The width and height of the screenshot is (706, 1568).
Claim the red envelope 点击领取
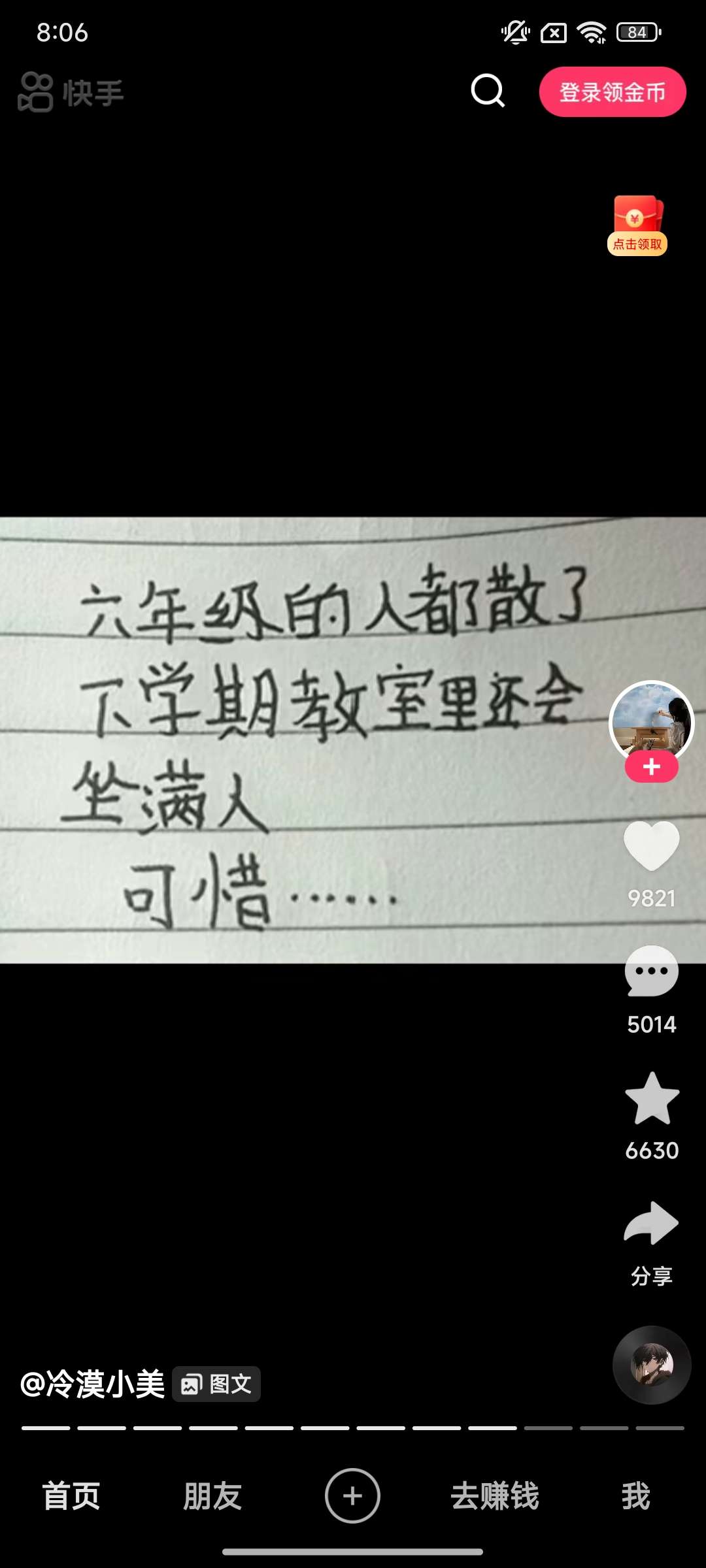[637, 226]
